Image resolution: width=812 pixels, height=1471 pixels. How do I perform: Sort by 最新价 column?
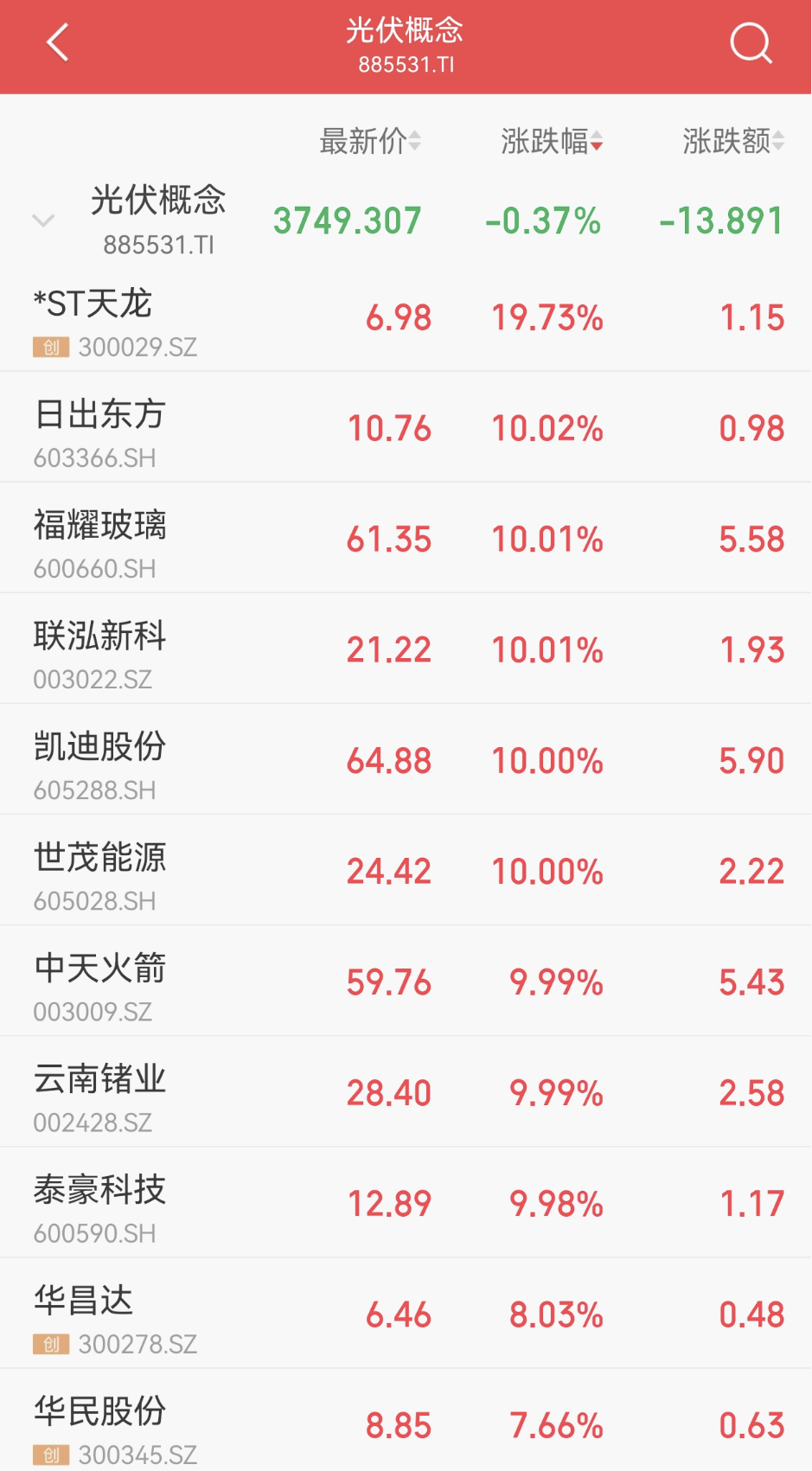[370, 141]
